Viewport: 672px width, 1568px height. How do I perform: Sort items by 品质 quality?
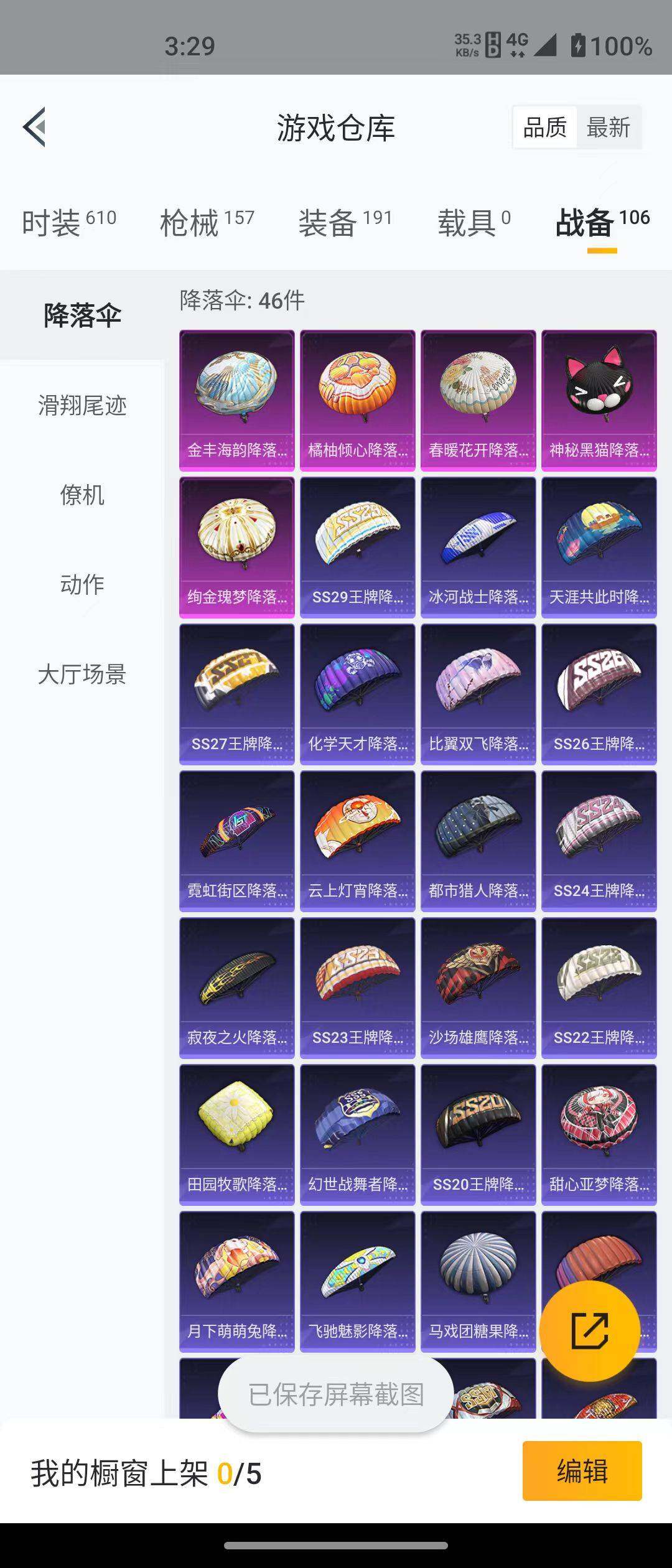544,127
